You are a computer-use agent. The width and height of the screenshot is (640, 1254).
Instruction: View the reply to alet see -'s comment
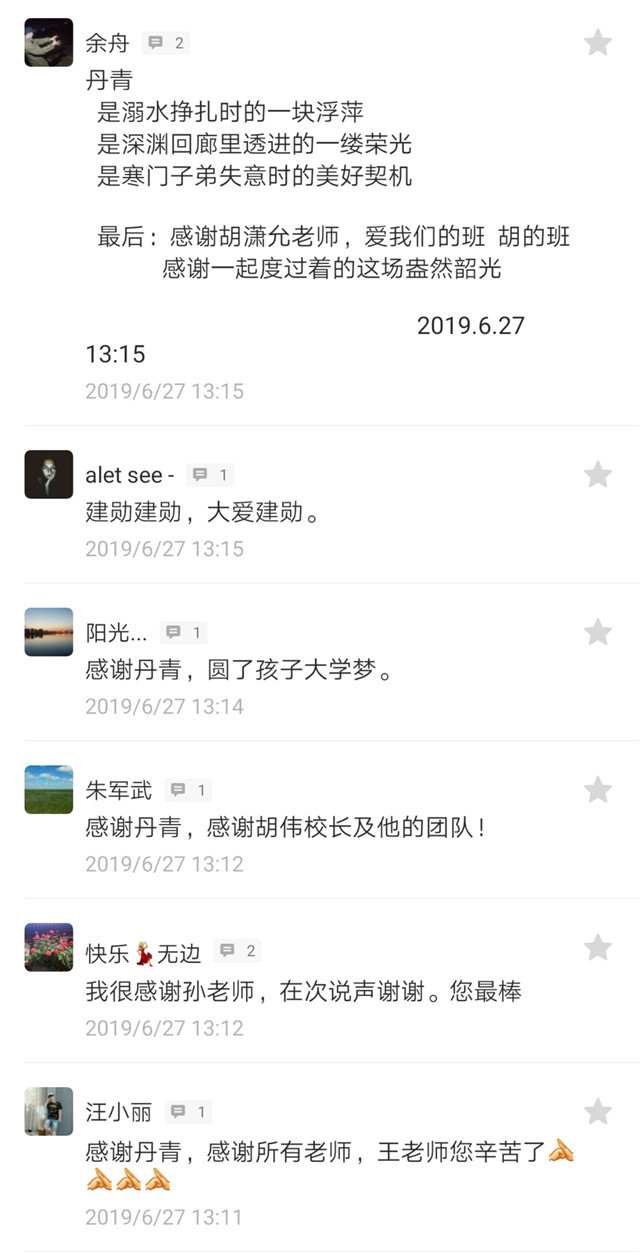tap(211, 475)
